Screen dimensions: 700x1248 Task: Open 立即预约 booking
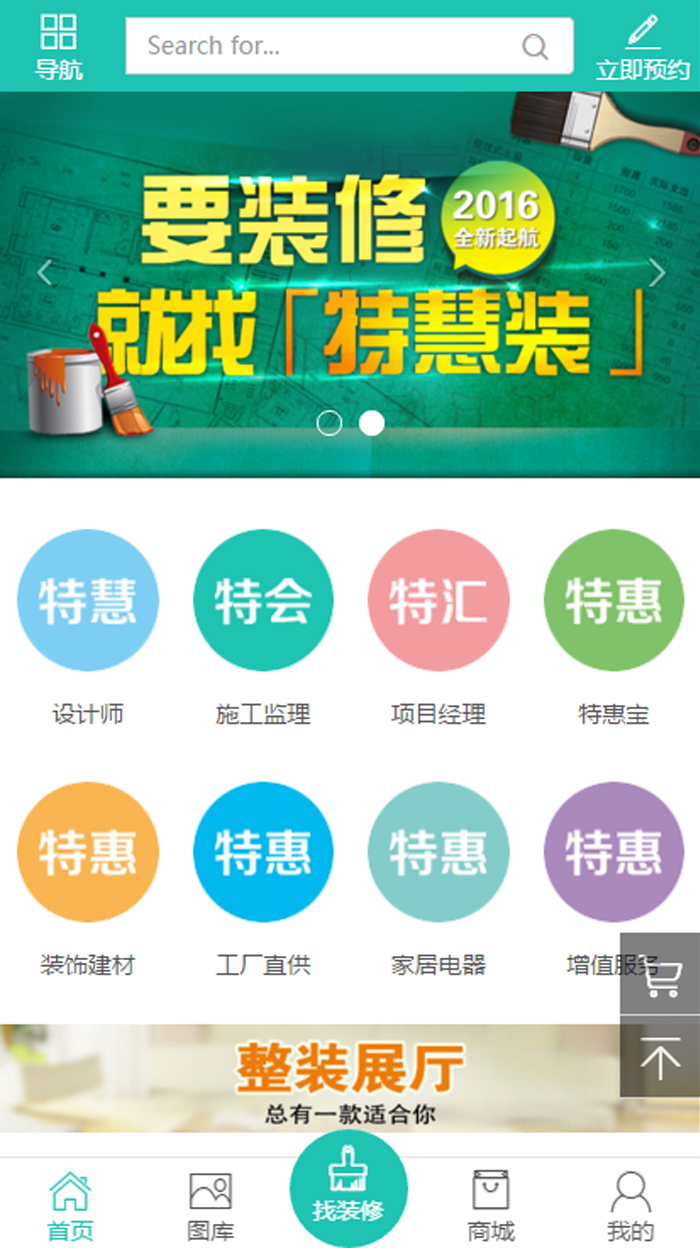[643, 47]
